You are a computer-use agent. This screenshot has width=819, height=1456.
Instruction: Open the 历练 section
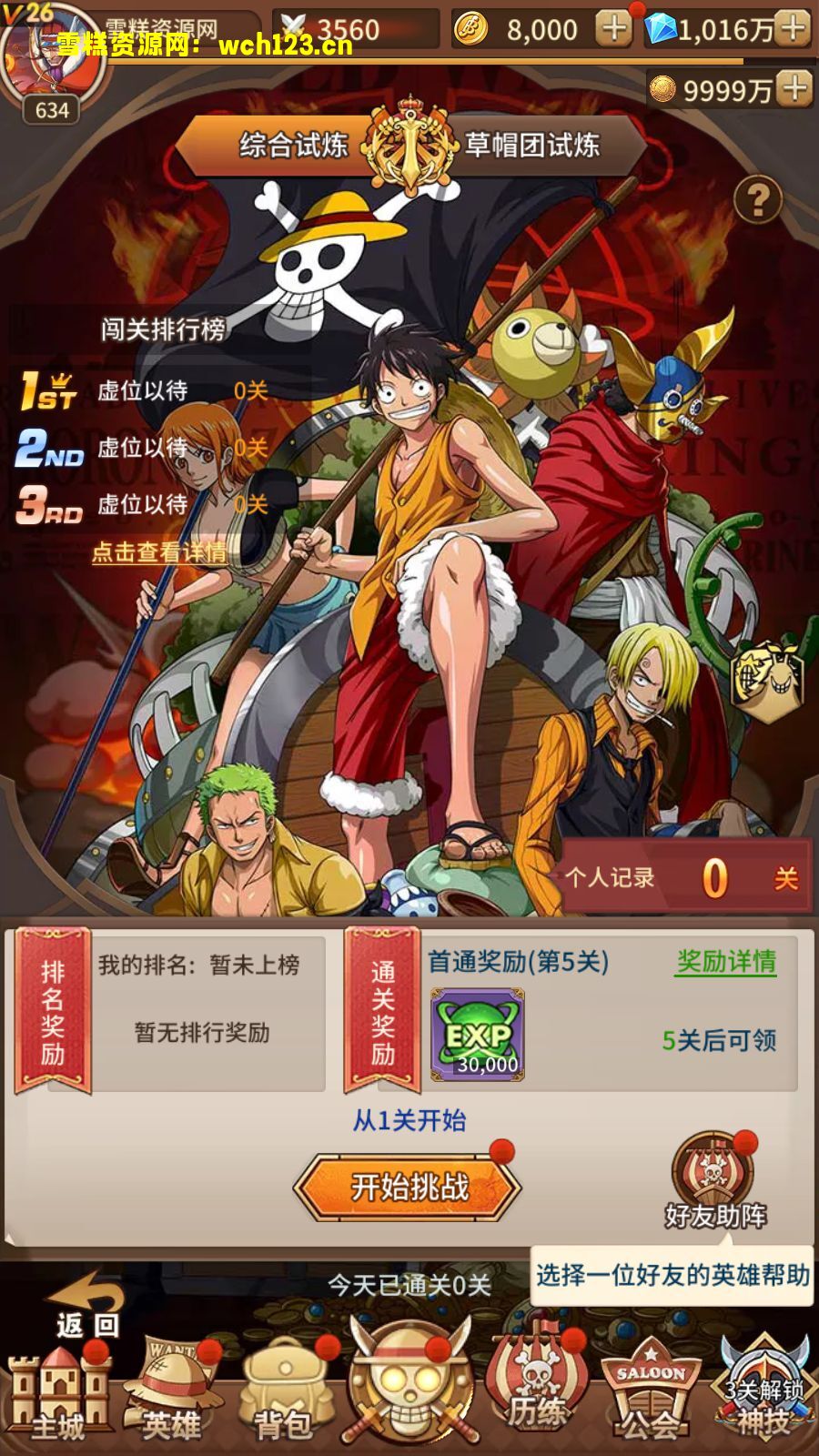(535, 1388)
